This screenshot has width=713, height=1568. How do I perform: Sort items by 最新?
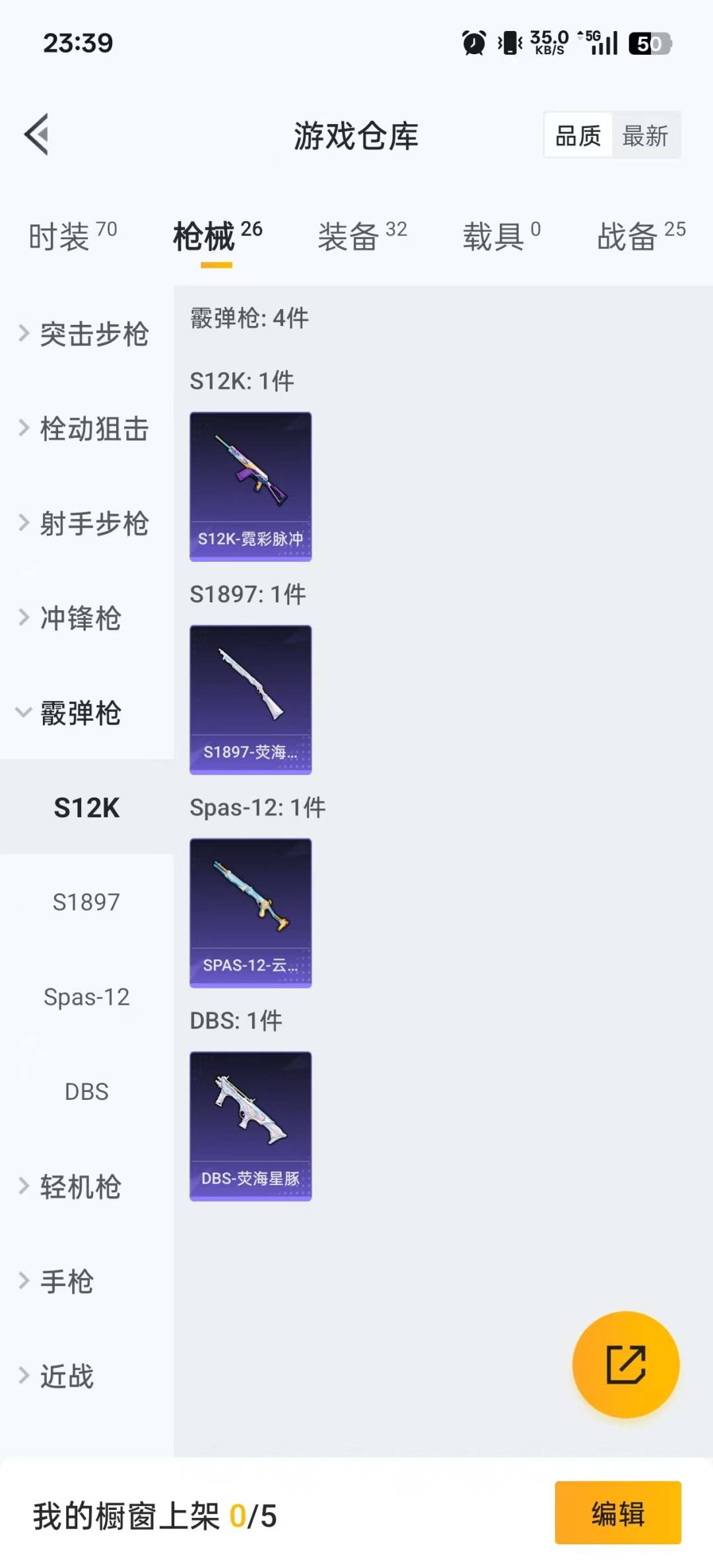pyautogui.click(x=645, y=136)
